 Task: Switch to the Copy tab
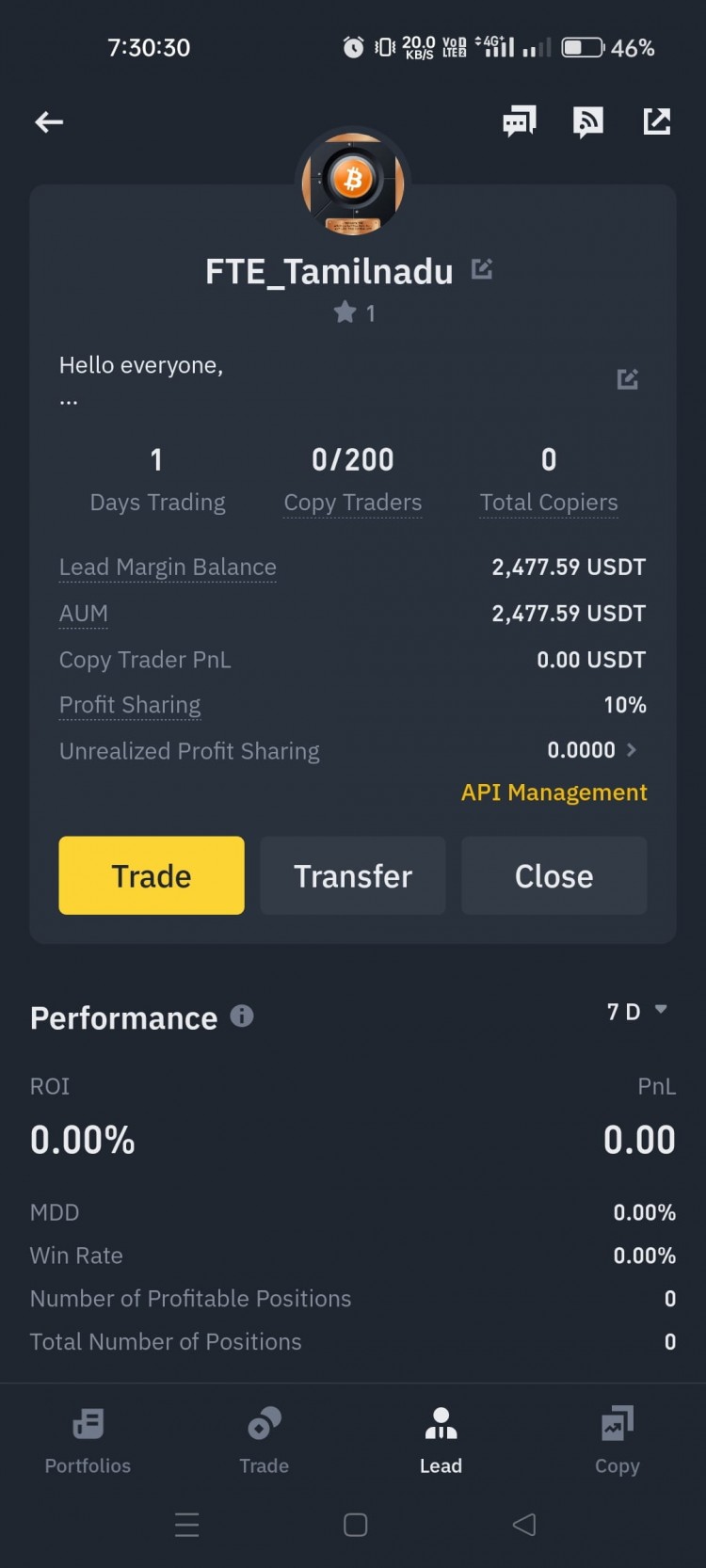(617, 1440)
